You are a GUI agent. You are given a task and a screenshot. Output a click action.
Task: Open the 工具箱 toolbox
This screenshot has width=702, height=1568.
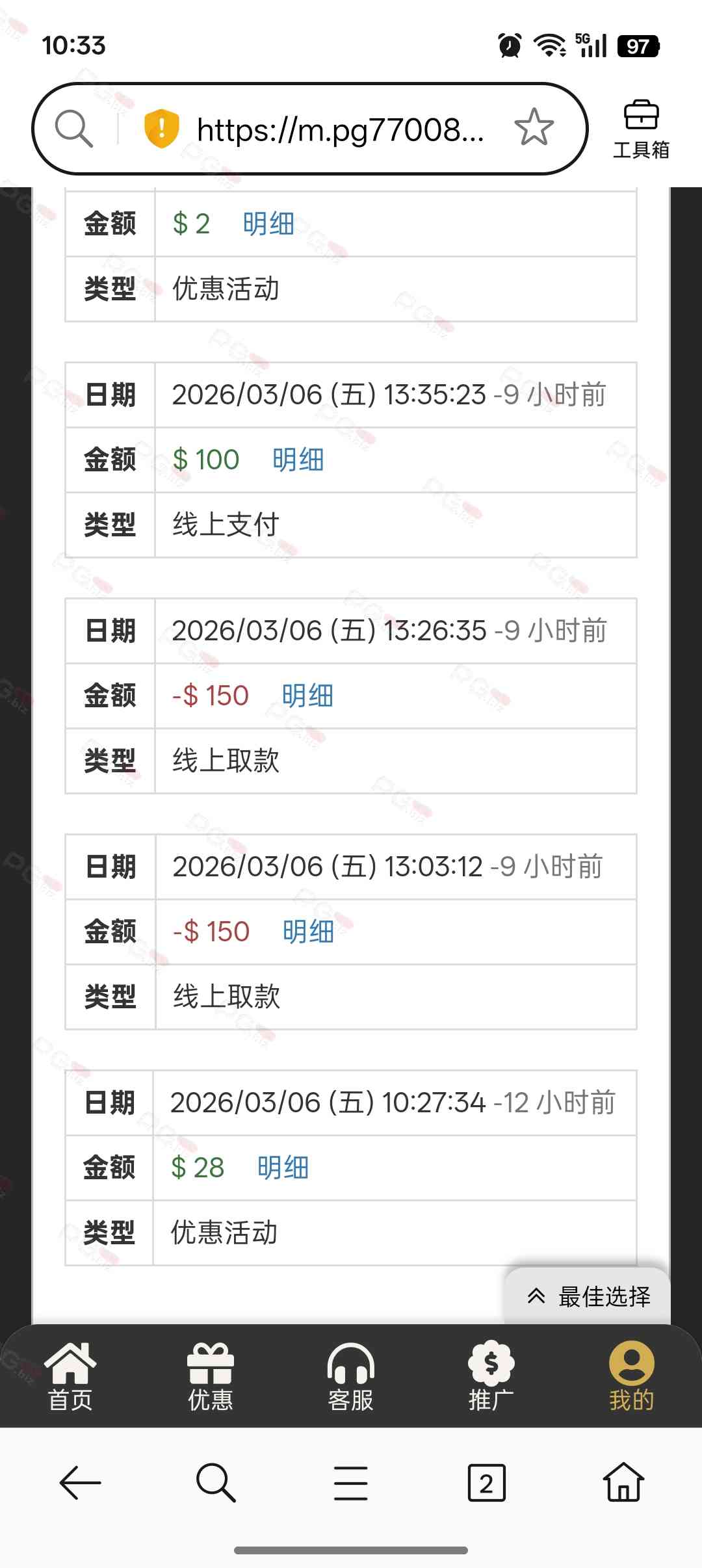tap(641, 129)
